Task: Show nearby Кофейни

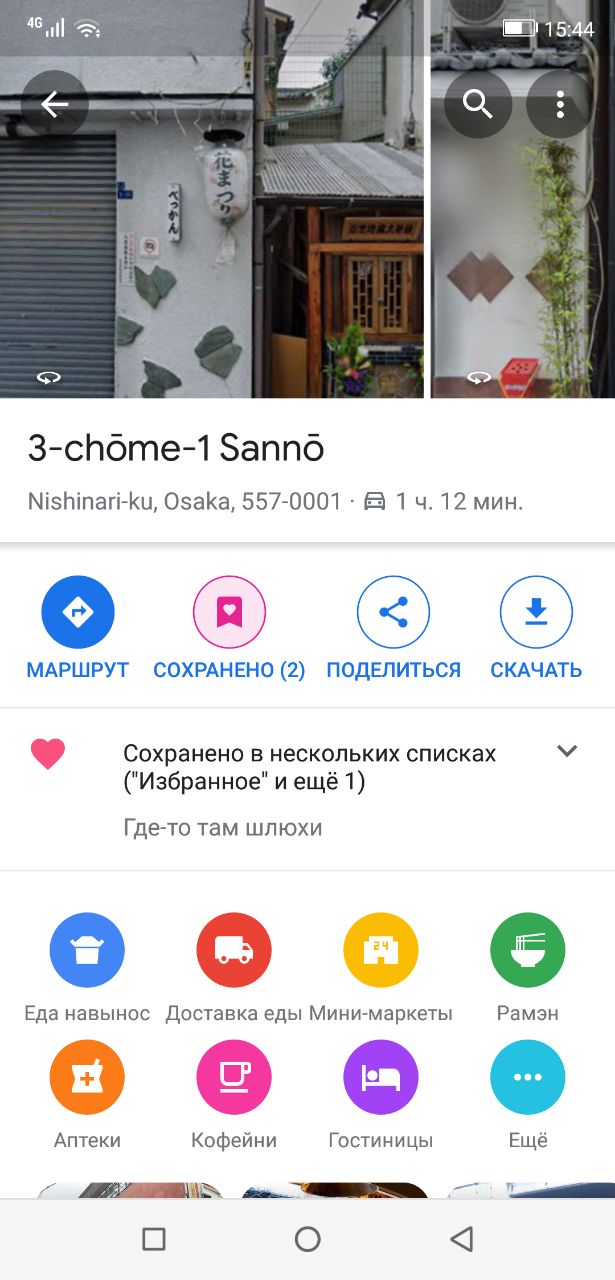Action: coord(233,1077)
